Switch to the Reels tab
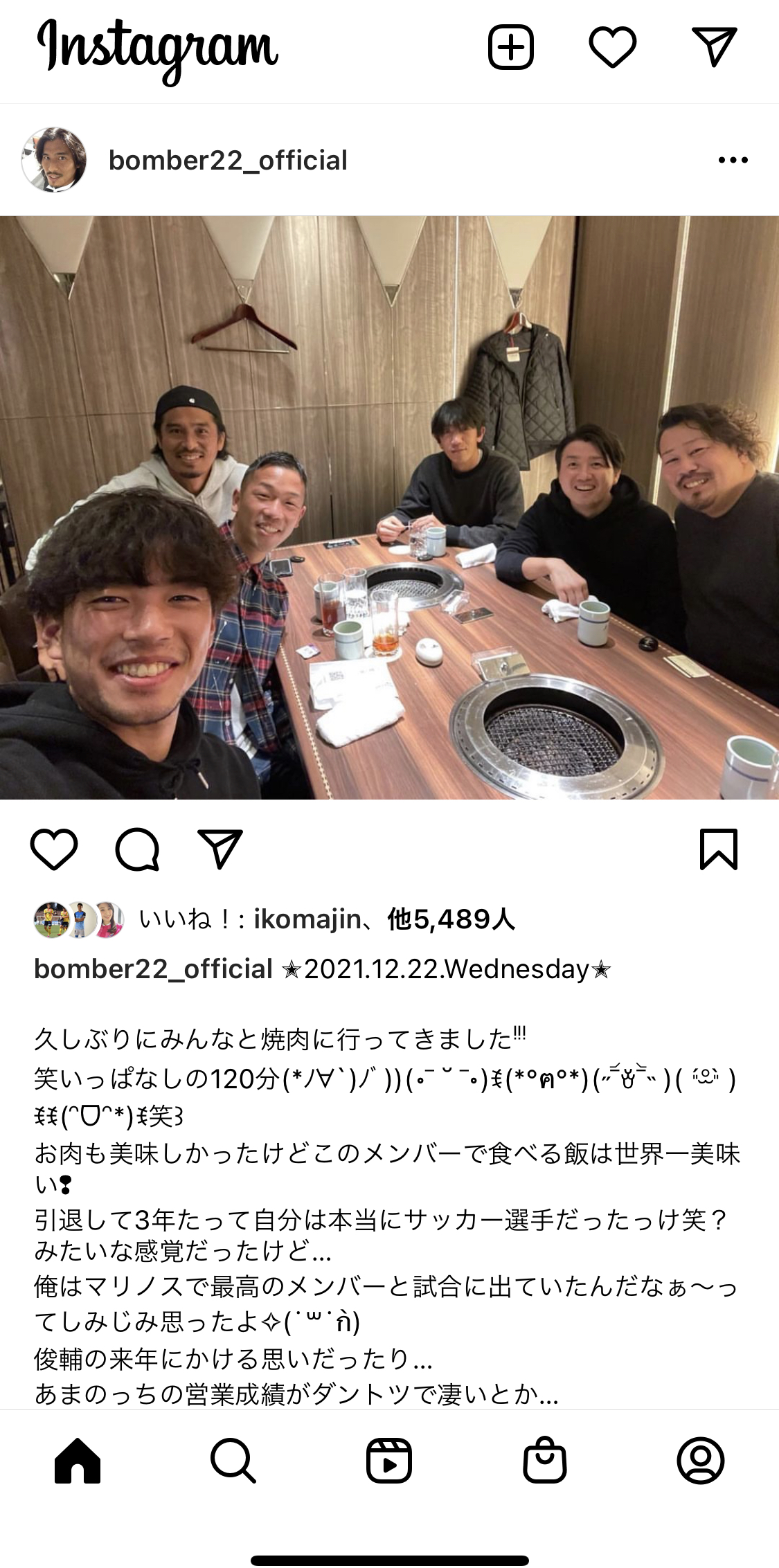 coord(389,1461)
